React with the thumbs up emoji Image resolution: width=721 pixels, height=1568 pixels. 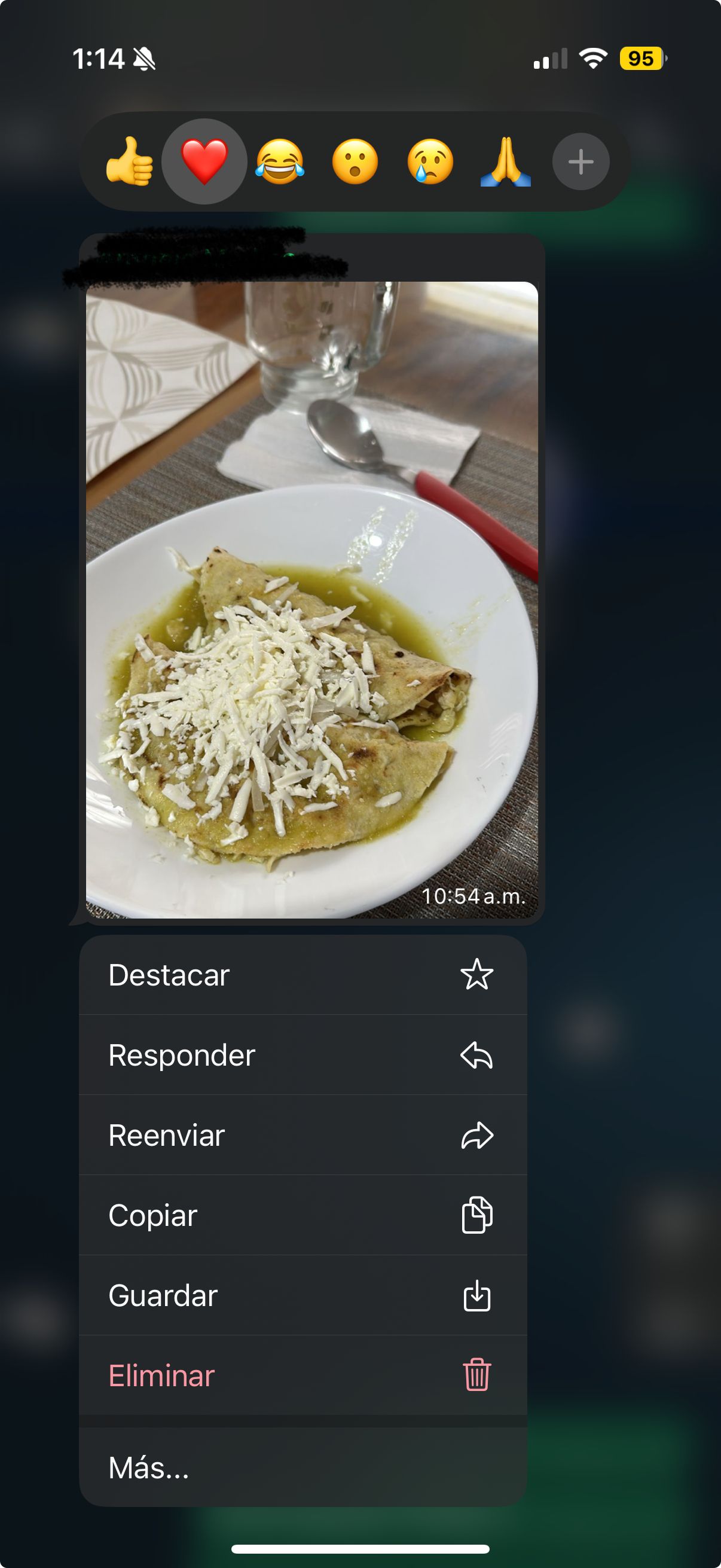click(129, 161)
